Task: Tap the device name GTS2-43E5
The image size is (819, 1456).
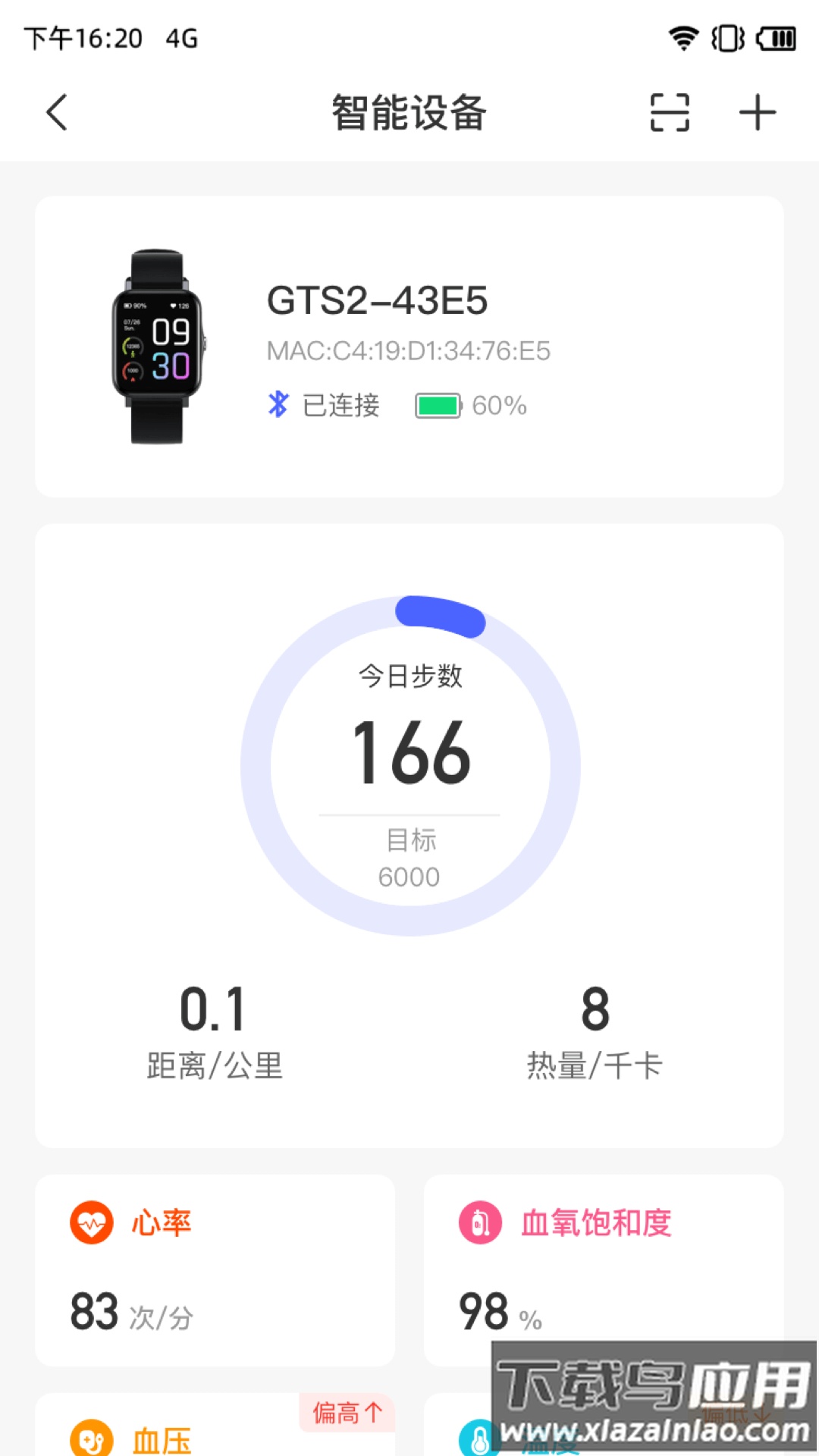Action: tap(378, 300)
